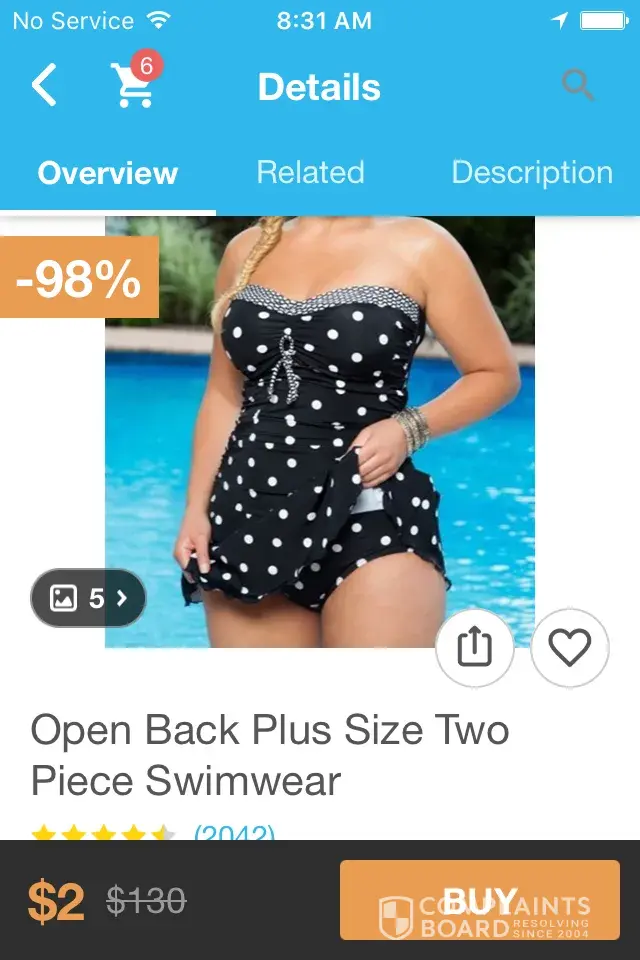This screenshot has width=640, height=960.
Task: Share this swimwear product
Action: [475, 648]
